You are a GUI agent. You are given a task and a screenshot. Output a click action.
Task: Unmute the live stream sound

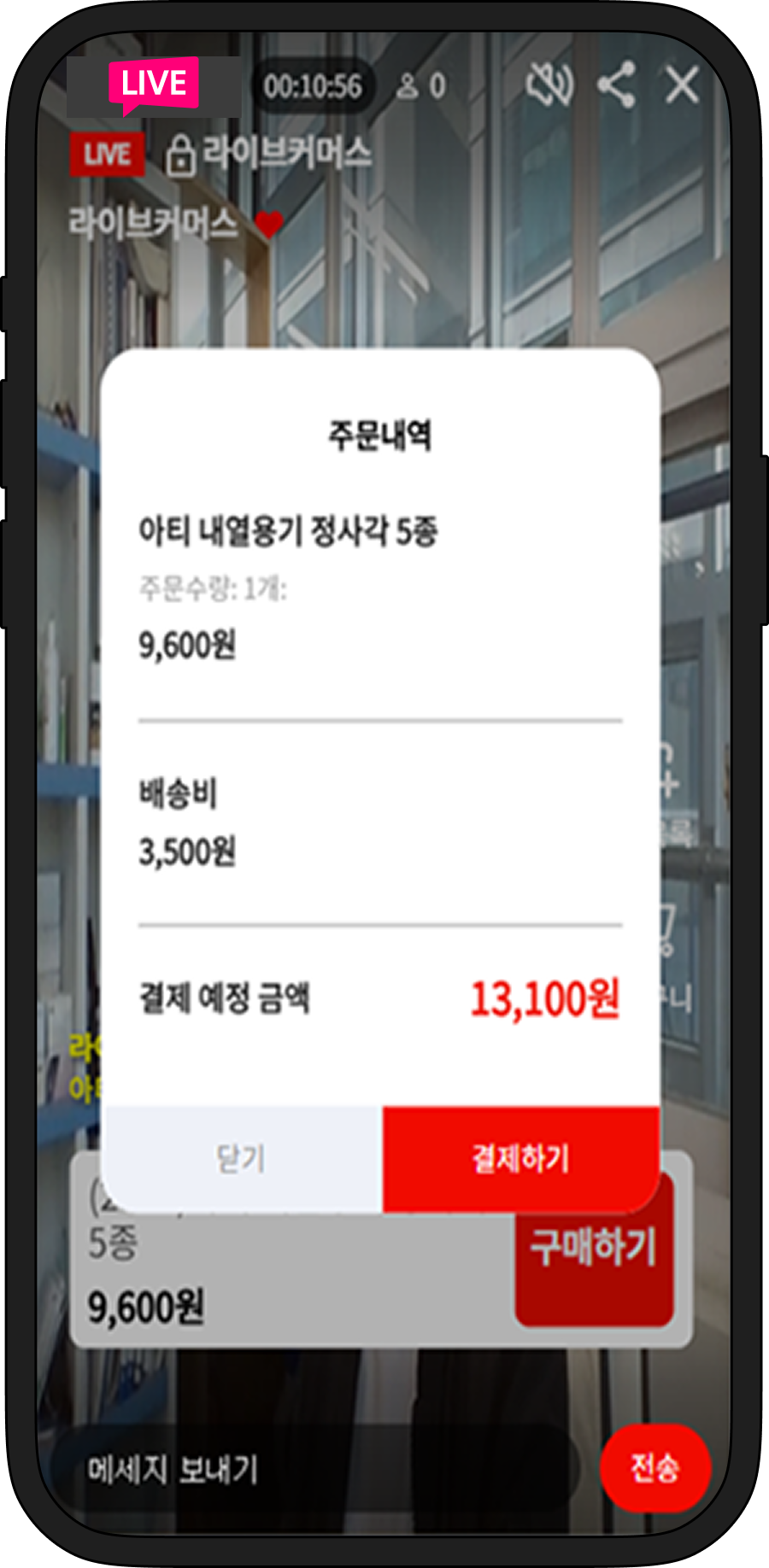549,85
